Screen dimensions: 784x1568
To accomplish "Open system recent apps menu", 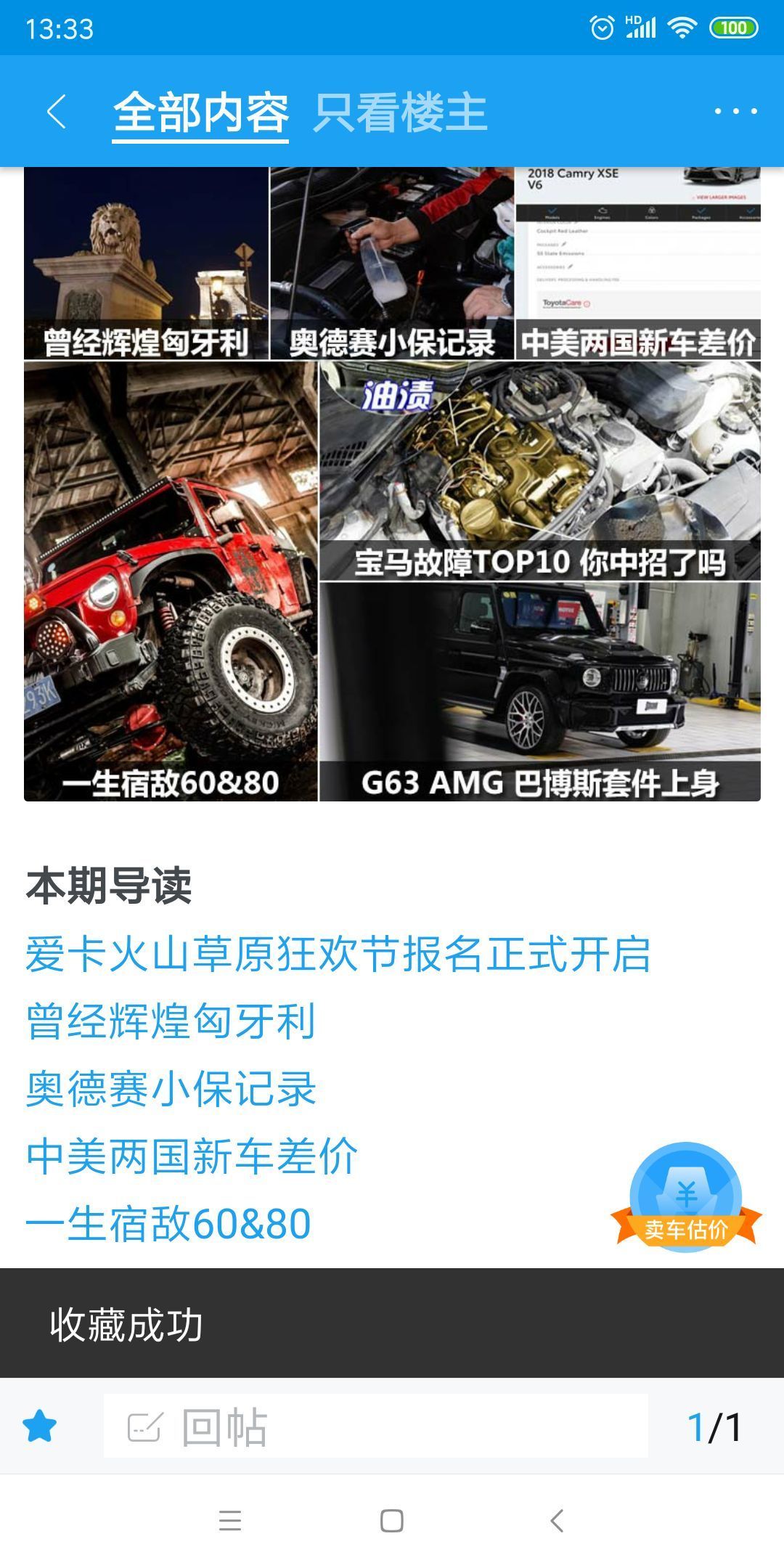I will tap(230, 1521).
